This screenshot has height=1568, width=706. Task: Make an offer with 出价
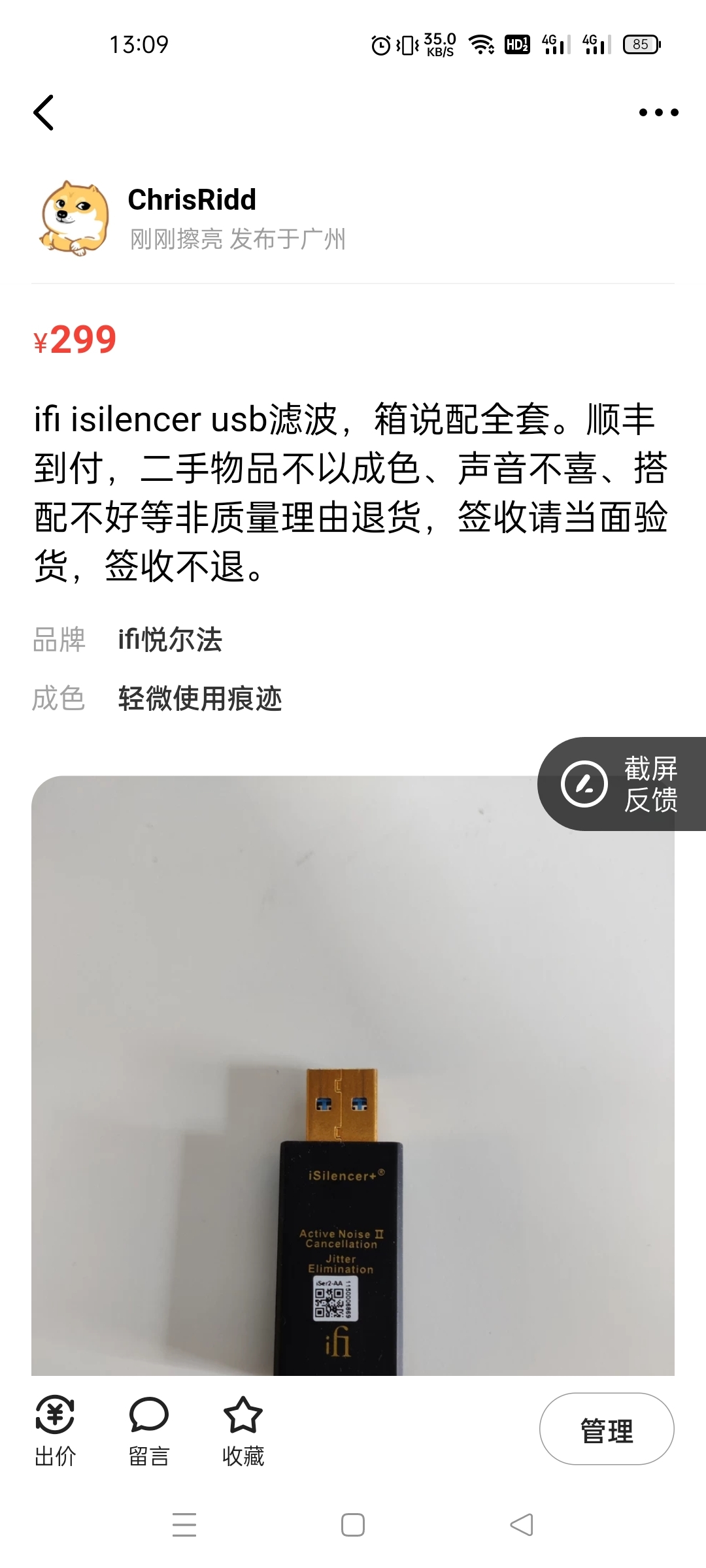tap(55, 1431)
